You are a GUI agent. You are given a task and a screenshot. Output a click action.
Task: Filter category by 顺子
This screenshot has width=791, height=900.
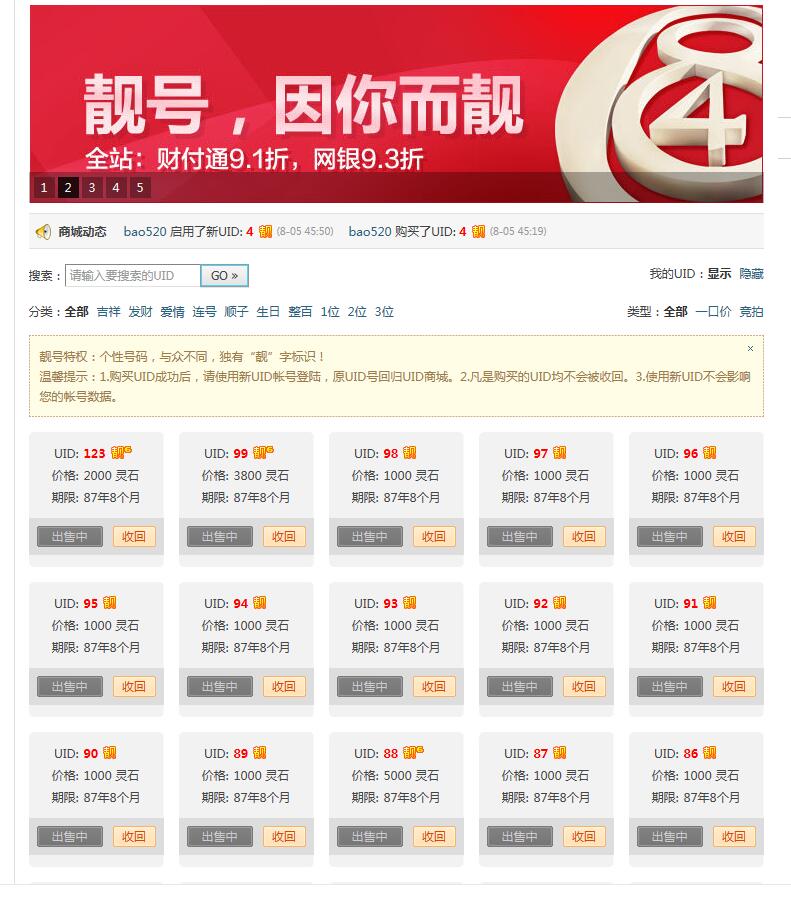tap(236, 312)
